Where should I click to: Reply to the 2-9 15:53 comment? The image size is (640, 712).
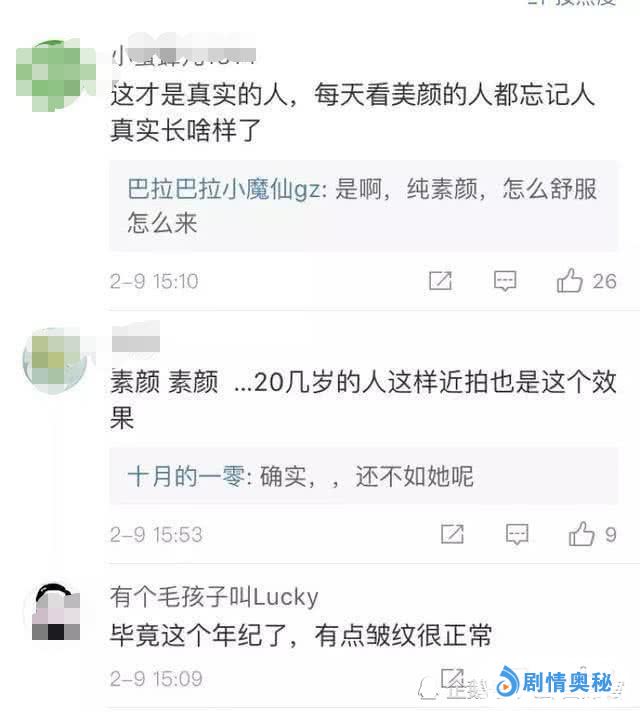pos(517,534)
